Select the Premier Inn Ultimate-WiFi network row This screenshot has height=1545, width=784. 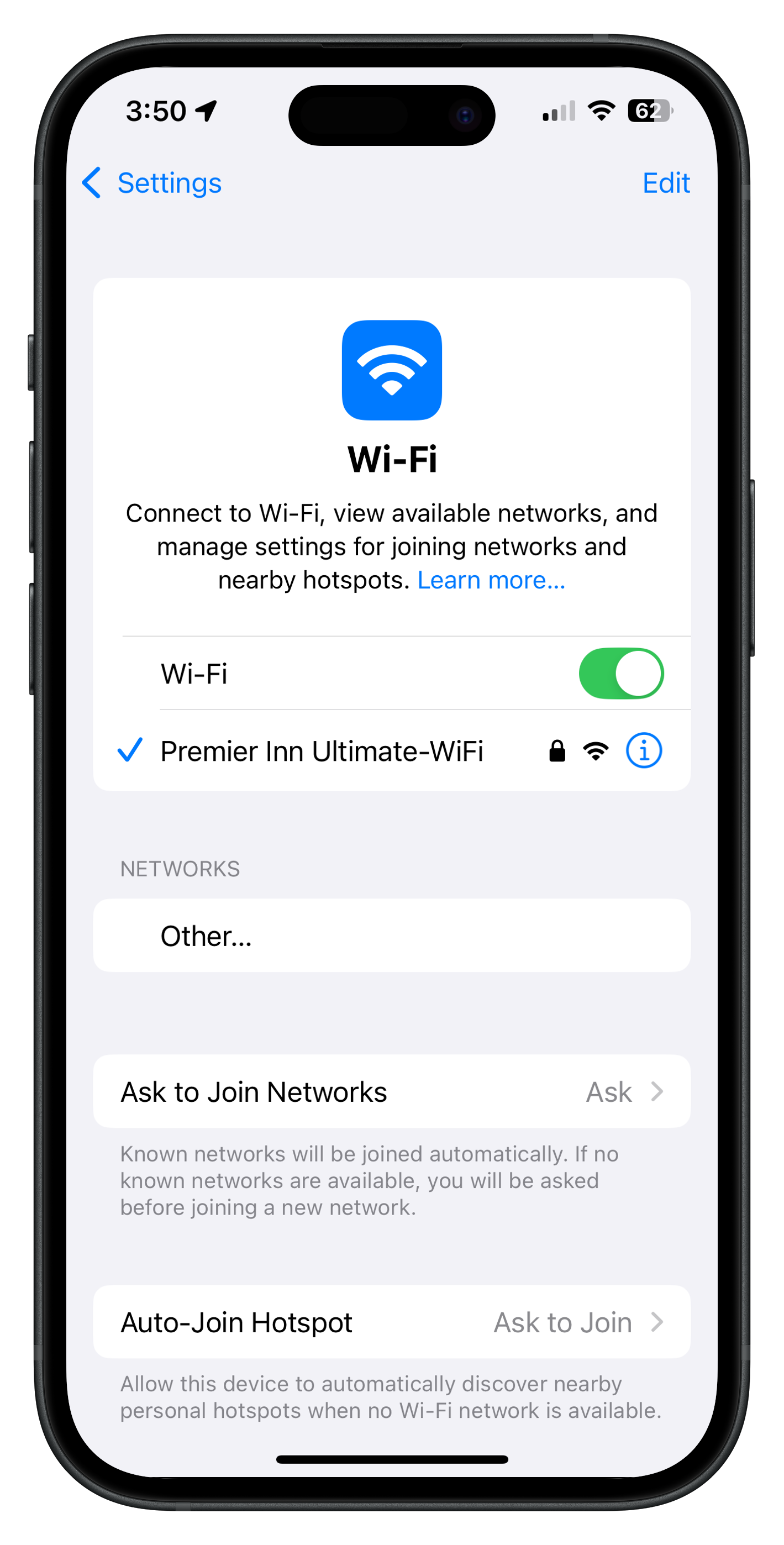pyautogui.click(x=322, y=752)
